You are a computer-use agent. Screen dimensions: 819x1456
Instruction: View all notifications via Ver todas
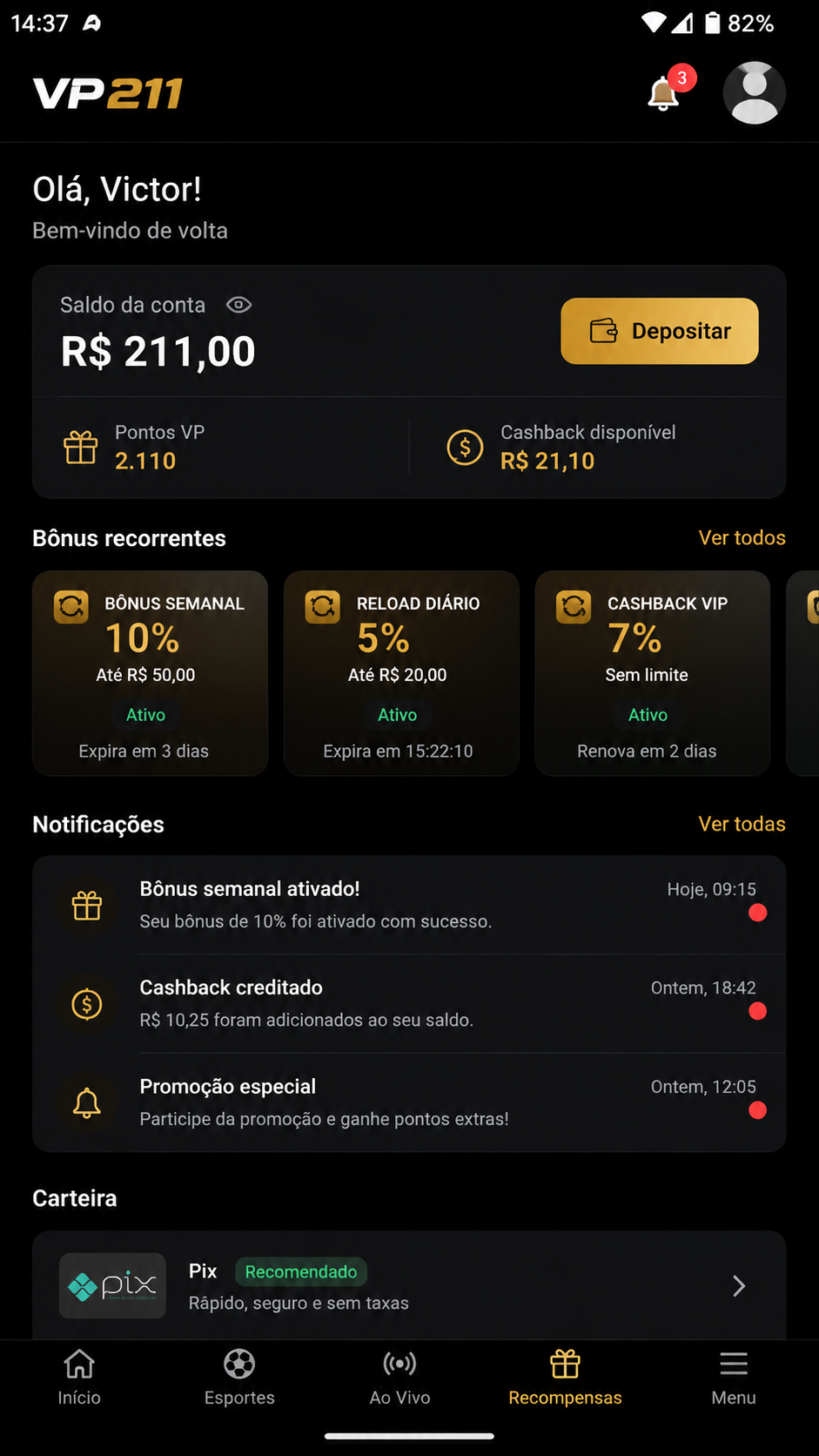click(742, 824)
